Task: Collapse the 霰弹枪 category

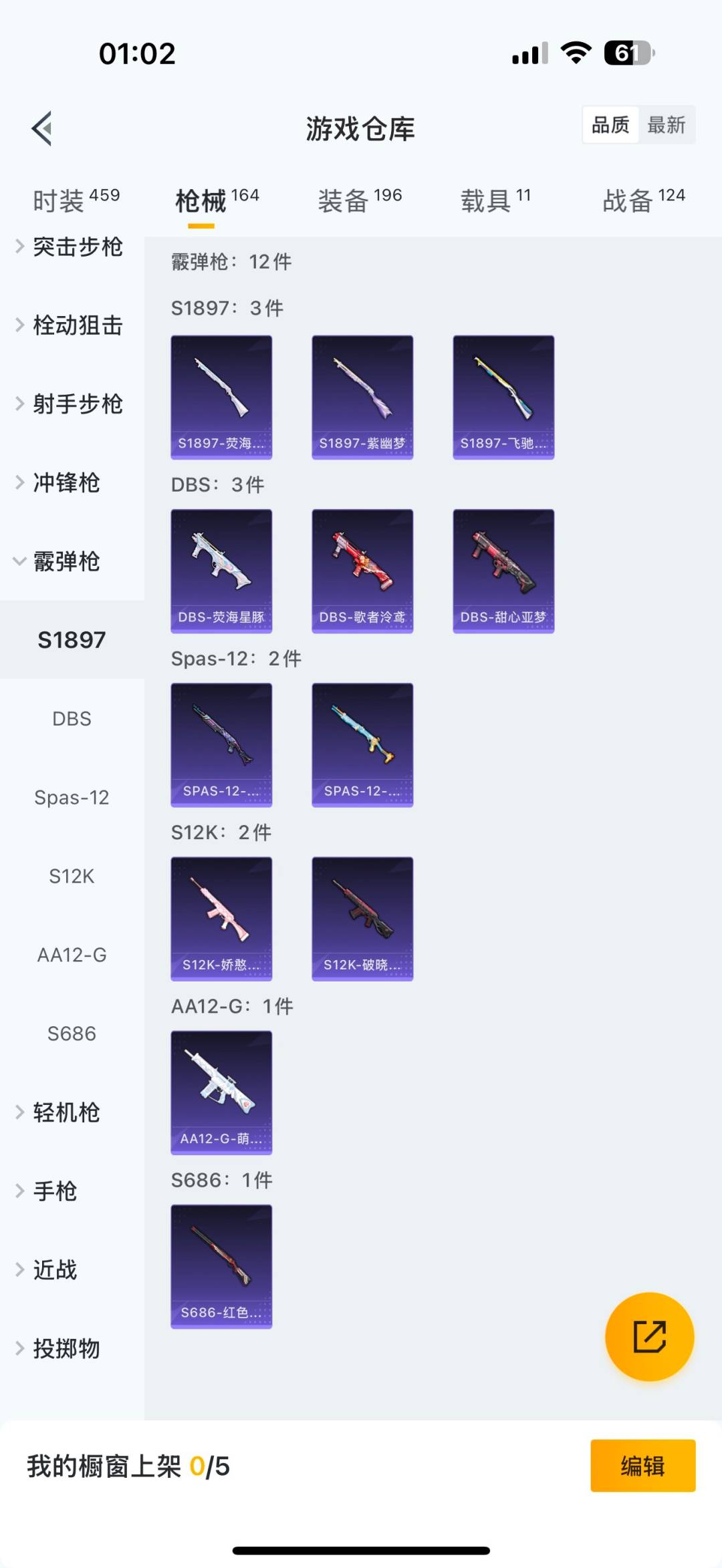Action: click(67, 561)
